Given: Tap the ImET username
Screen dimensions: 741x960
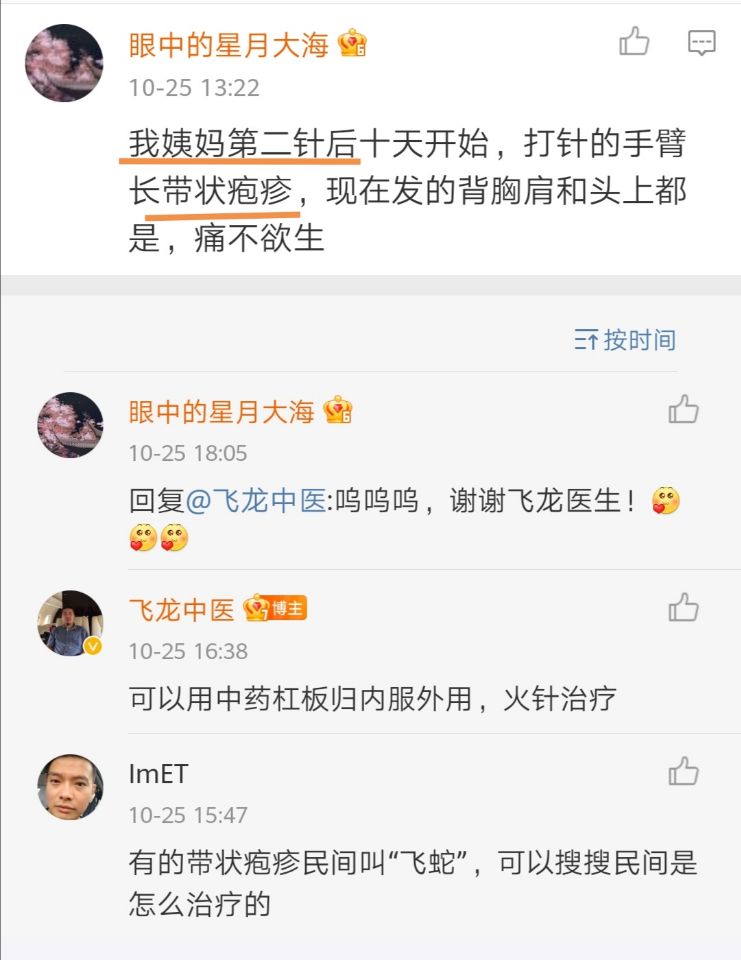Looking at the screenshot, I should coord(158,773).
